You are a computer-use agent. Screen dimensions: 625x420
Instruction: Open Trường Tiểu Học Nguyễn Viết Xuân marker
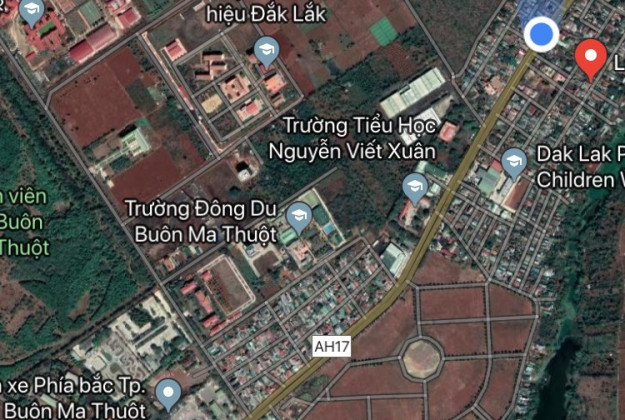coord(415,185)
